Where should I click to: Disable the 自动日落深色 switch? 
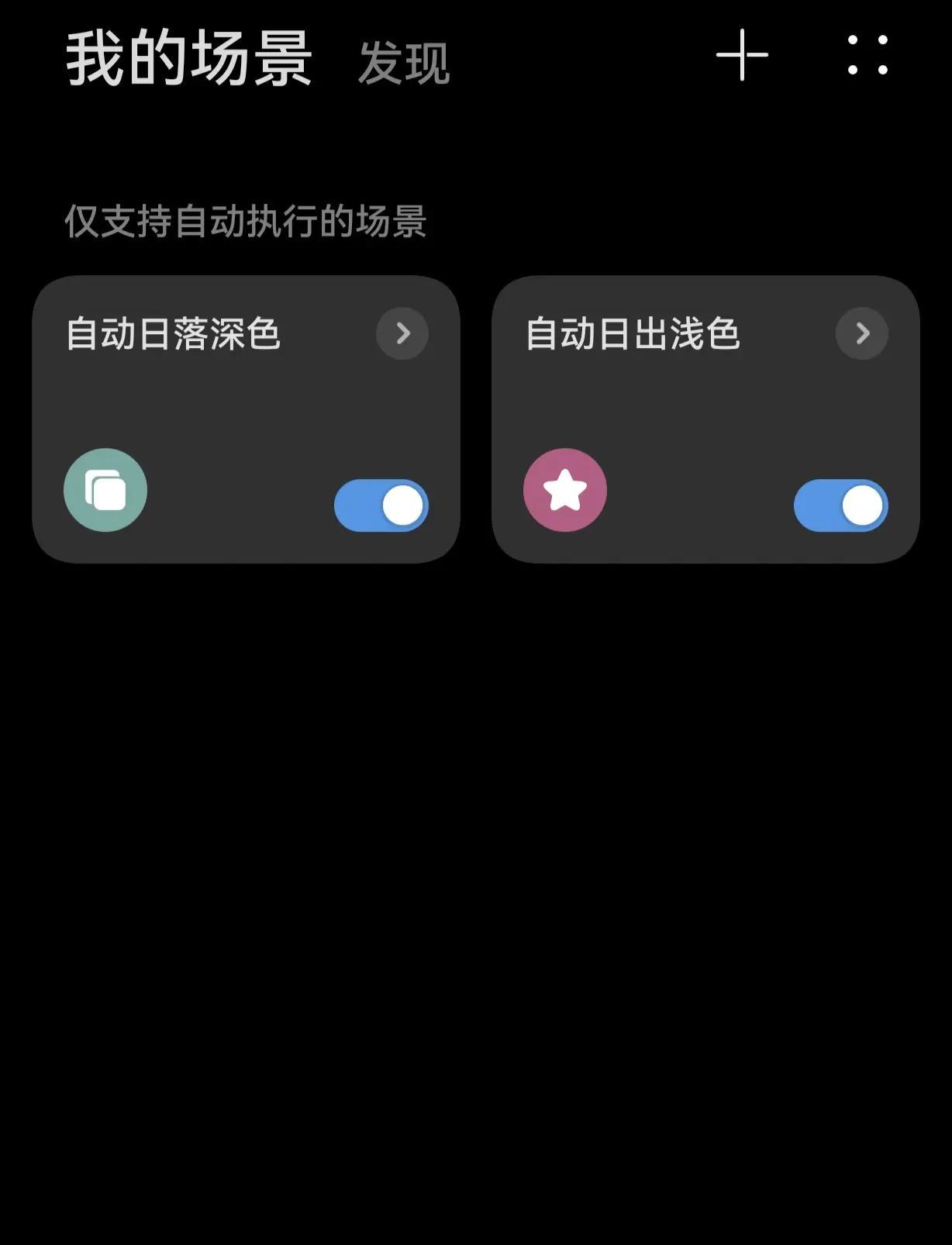[381, 505]
